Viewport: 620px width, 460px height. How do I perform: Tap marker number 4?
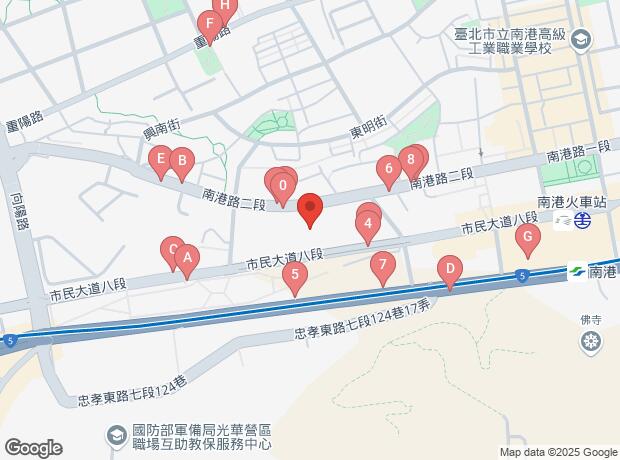[x=369, y=225]
